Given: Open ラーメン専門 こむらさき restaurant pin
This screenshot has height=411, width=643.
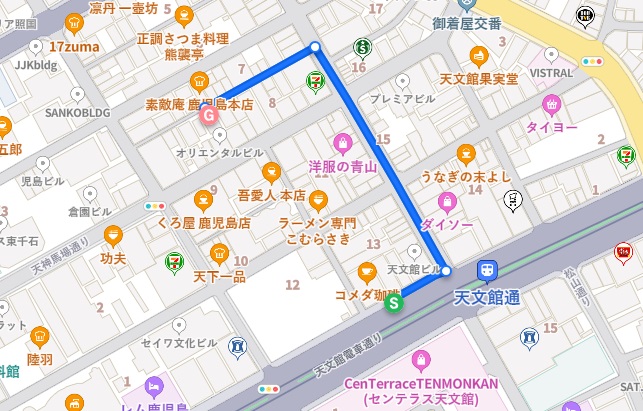Looking at the screenshot, I should 318,197.
